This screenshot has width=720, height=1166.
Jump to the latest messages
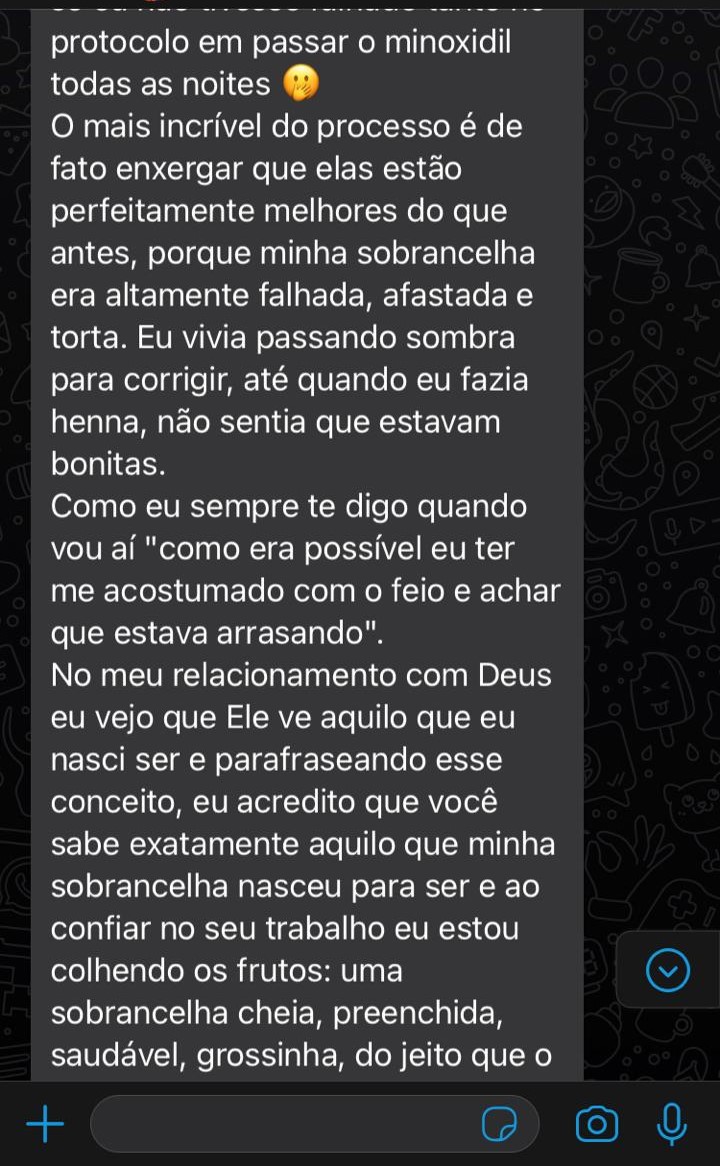coord(668,969)
